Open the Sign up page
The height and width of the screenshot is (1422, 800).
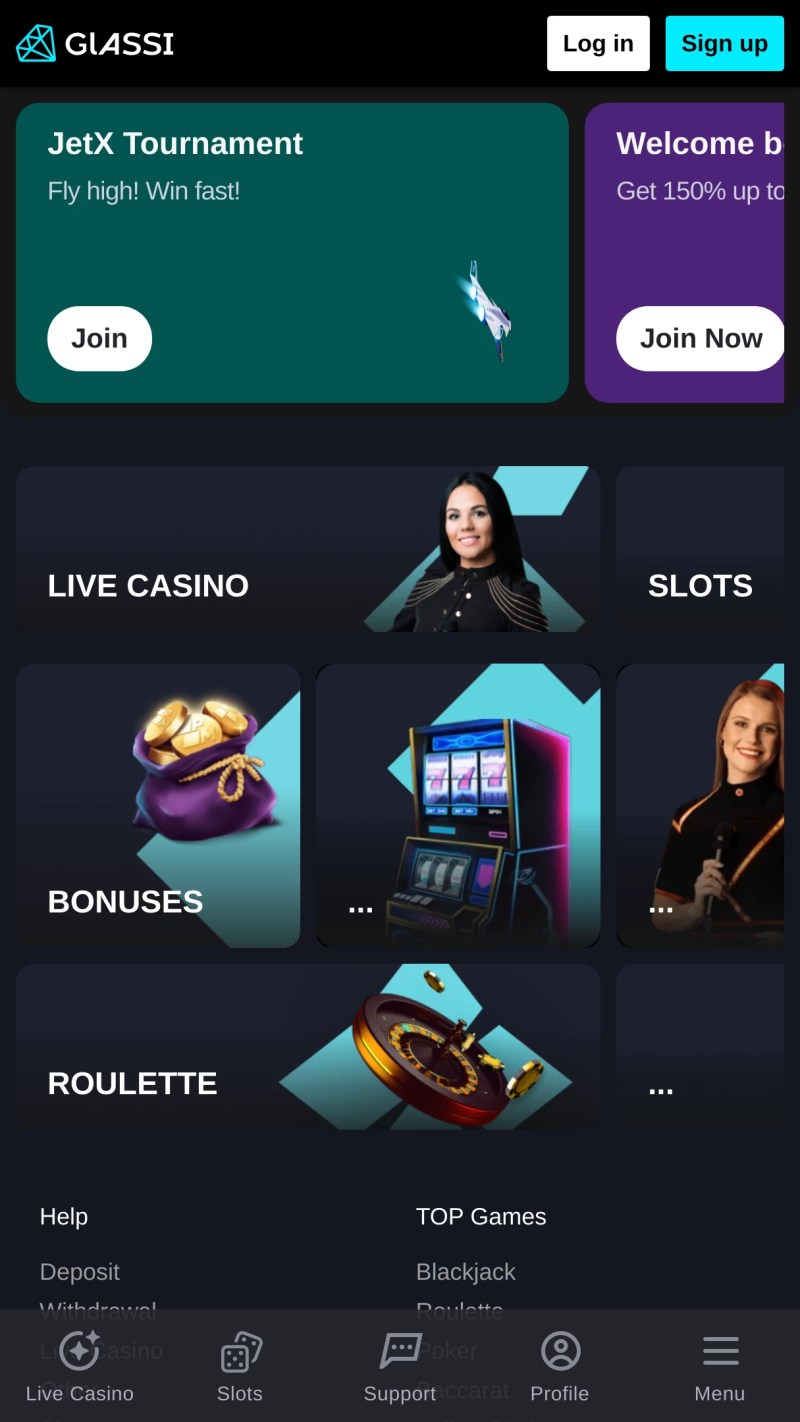coord(724,44)
